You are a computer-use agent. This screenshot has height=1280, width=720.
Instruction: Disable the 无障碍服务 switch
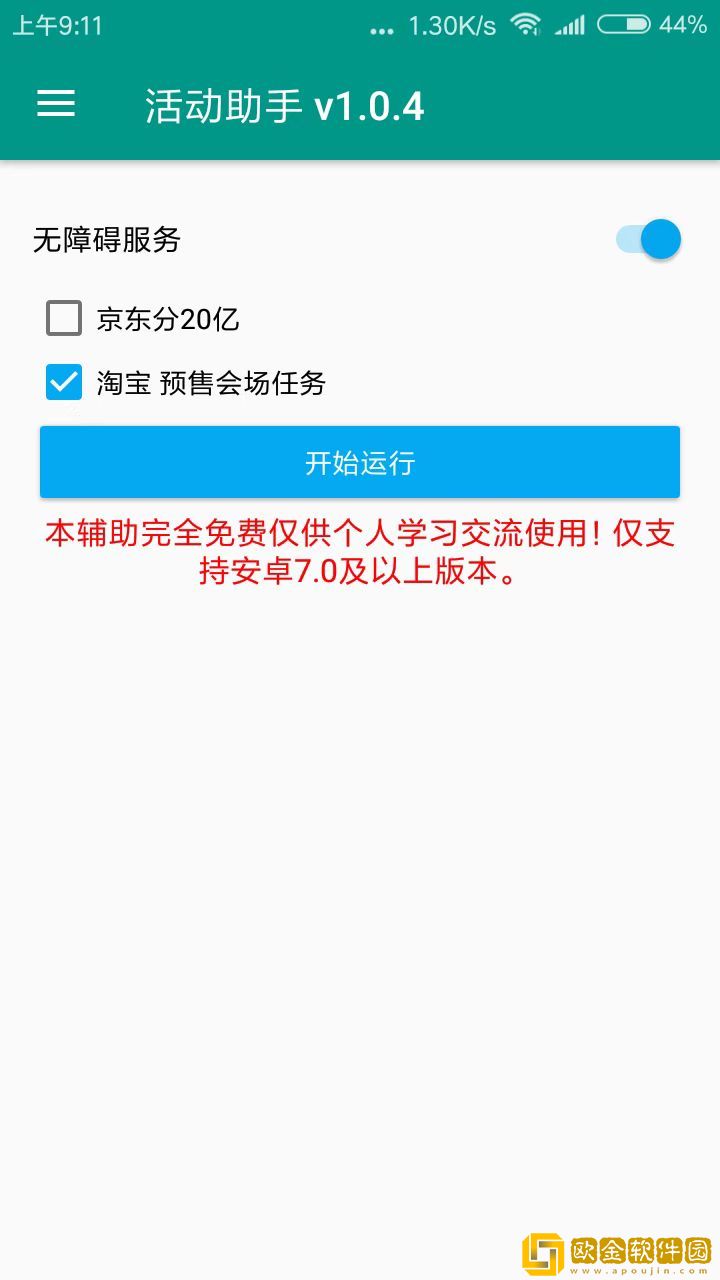648,239
